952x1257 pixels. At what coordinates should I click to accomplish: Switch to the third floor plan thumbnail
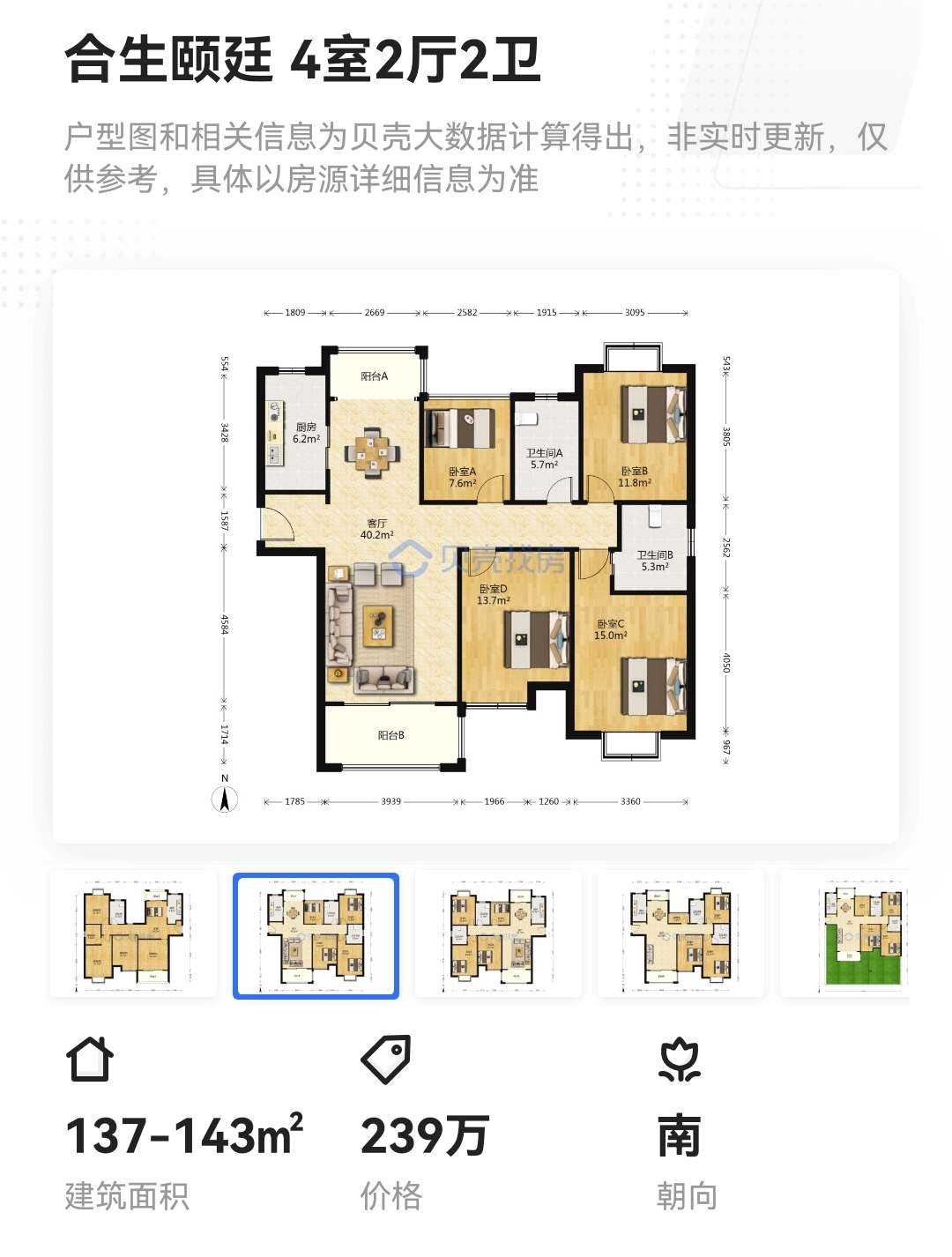(498, 935)
